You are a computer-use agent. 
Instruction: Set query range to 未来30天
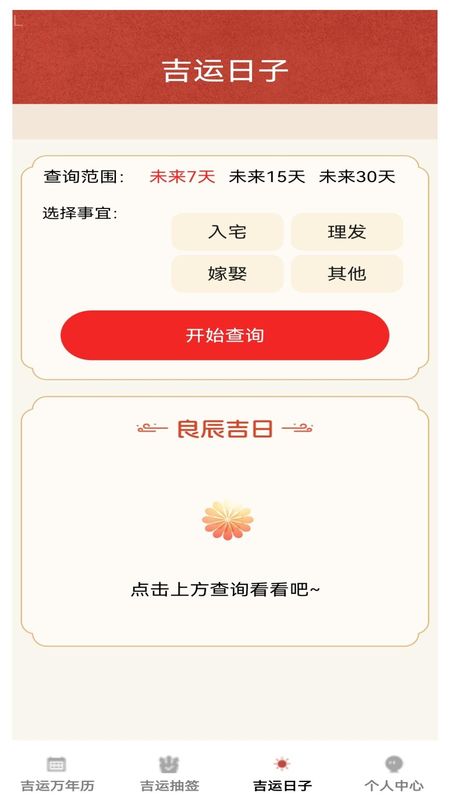pyautogui.click(x=357, y=177)
